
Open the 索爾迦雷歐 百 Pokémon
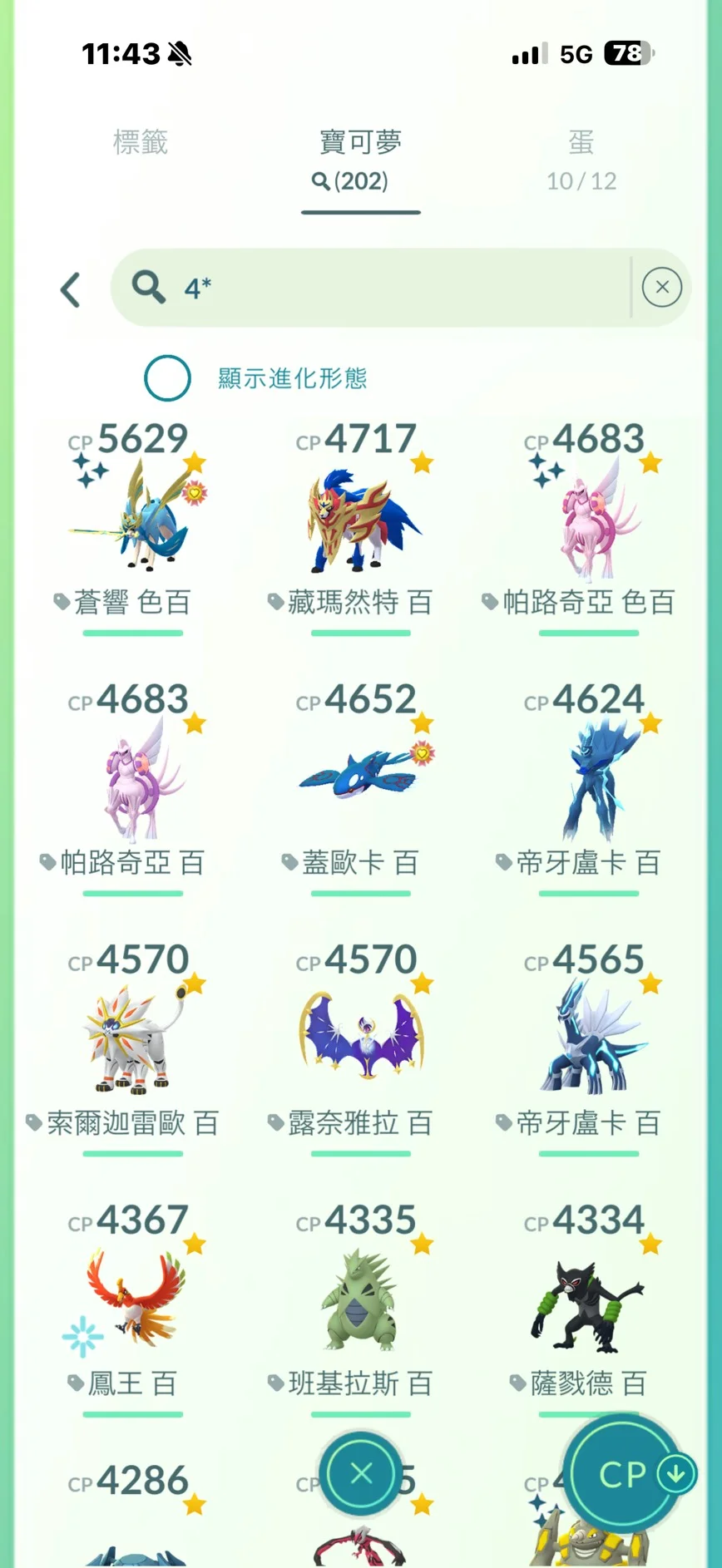pos(133,1039)
